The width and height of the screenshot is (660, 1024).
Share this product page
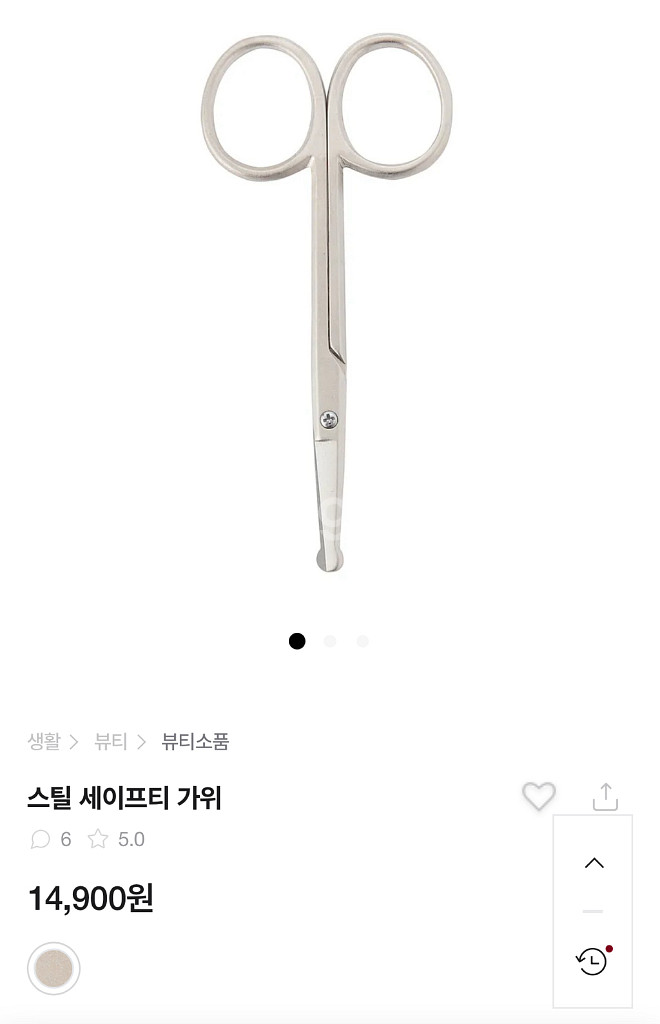605,797
